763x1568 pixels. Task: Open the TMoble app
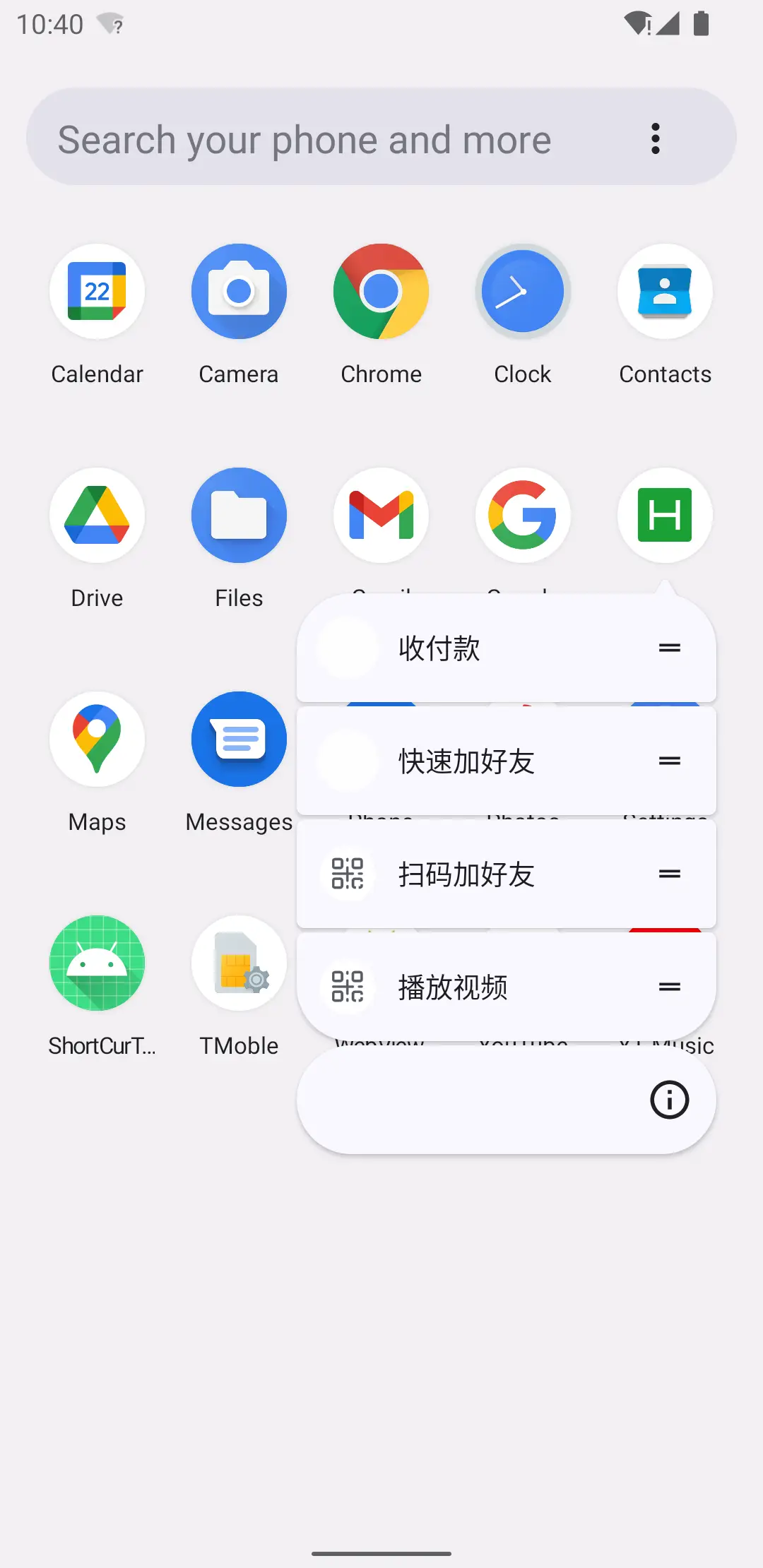pos(239,964)
